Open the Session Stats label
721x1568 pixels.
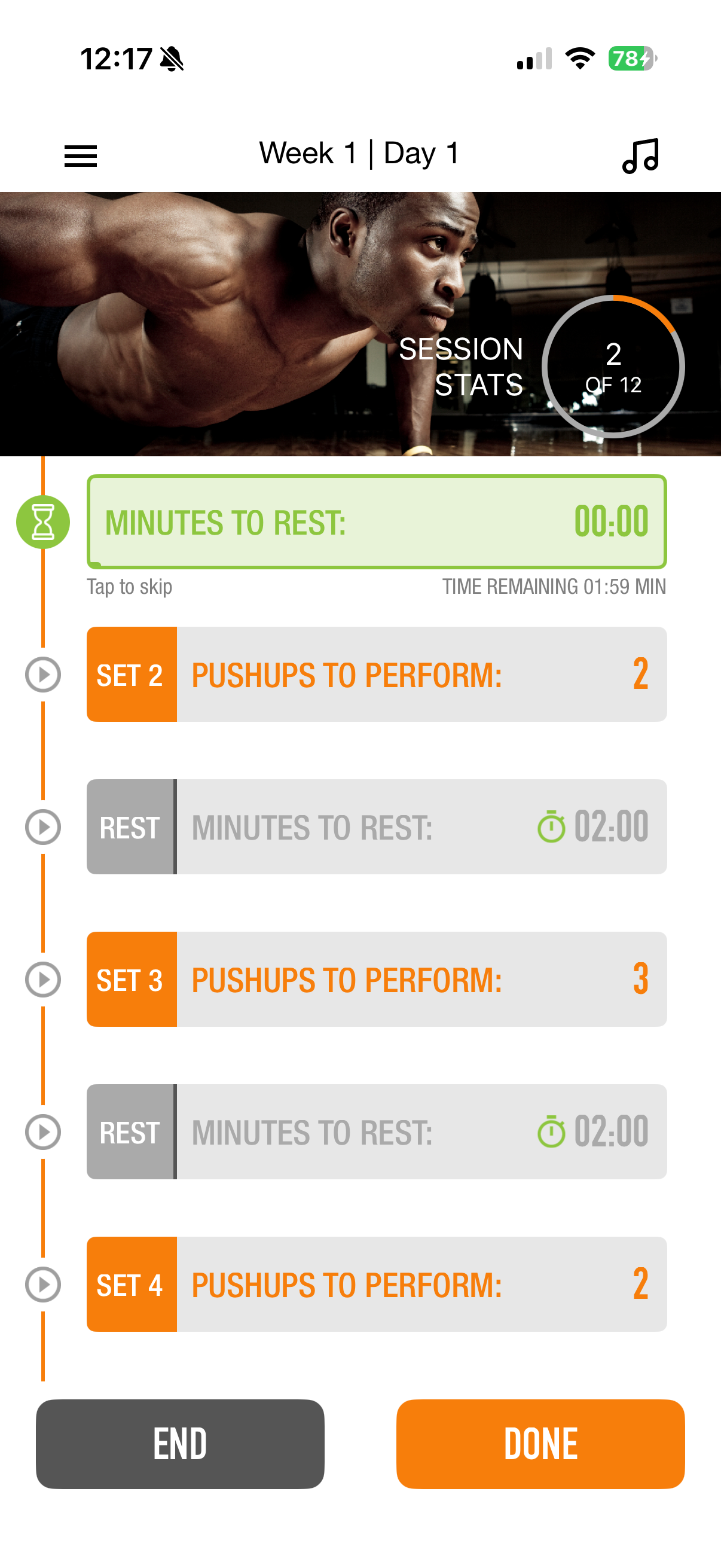(460, 367)
